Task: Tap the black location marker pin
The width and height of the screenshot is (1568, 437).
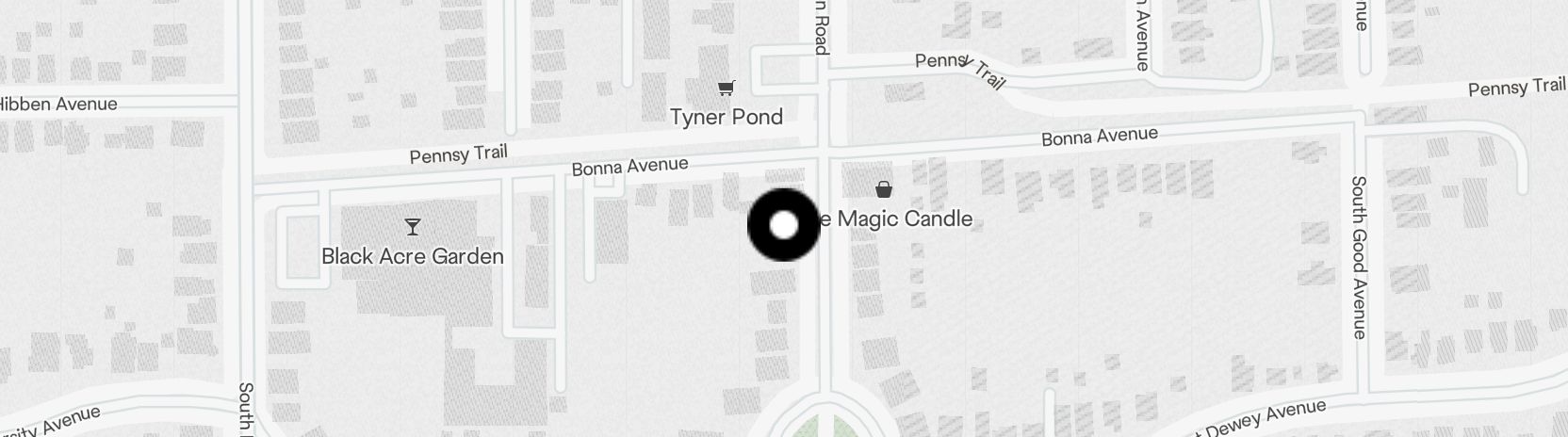Action: click(x=784, y=225)
